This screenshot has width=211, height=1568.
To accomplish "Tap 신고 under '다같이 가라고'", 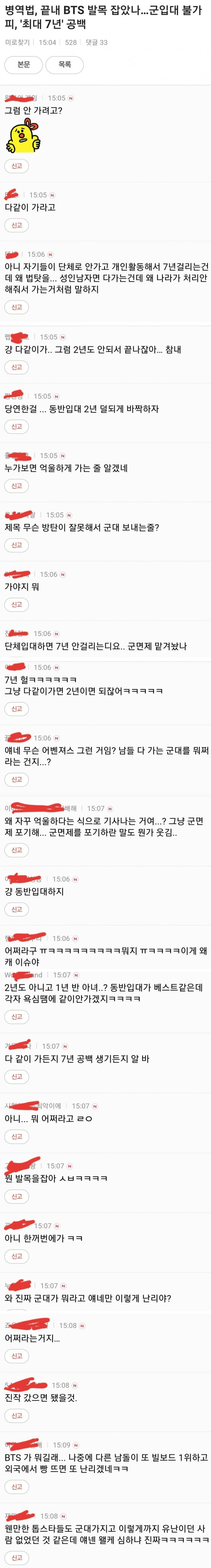I will pos(16,225).
